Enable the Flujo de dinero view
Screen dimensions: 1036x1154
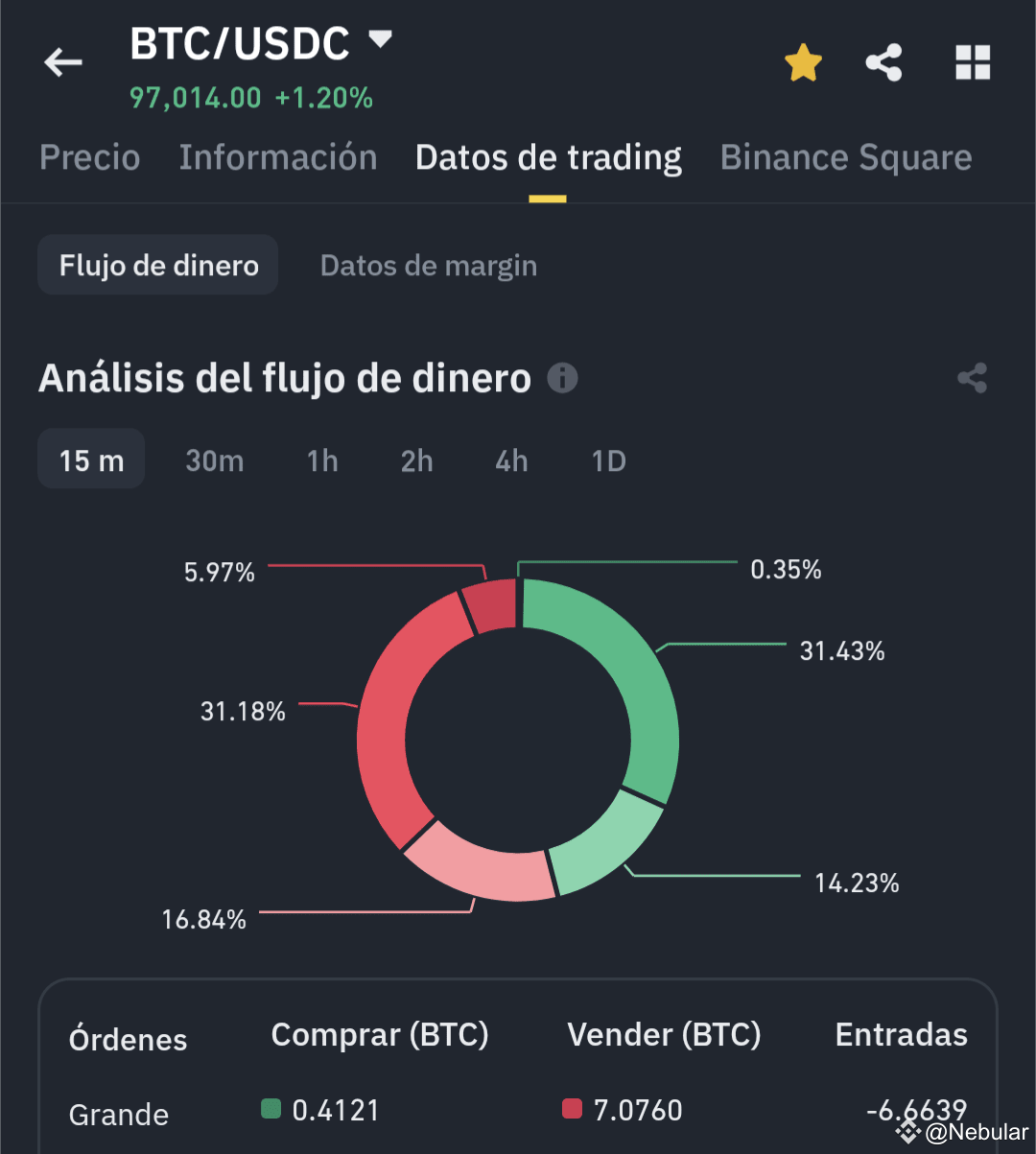click(x=157, y=265)
